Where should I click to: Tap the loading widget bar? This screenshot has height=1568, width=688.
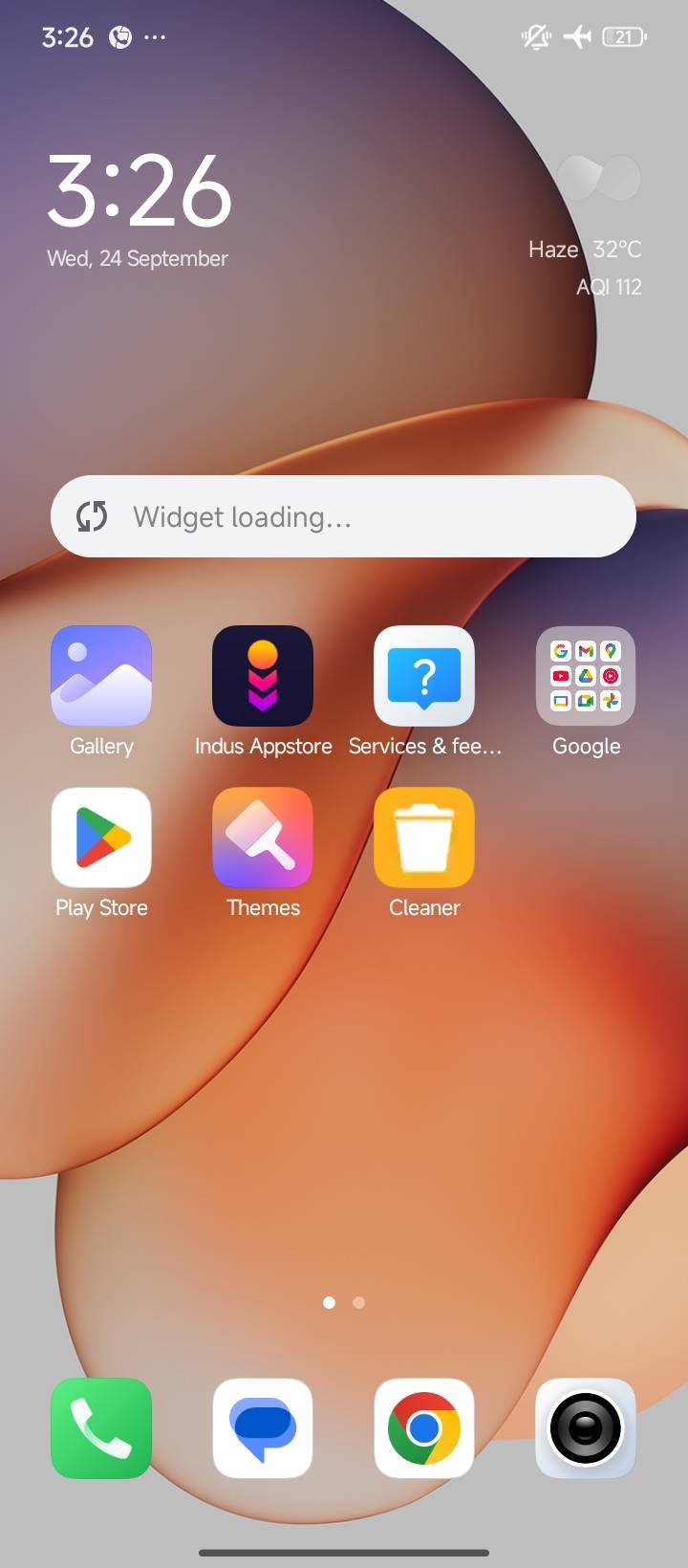pyautogui.click(x=343, y=516)
